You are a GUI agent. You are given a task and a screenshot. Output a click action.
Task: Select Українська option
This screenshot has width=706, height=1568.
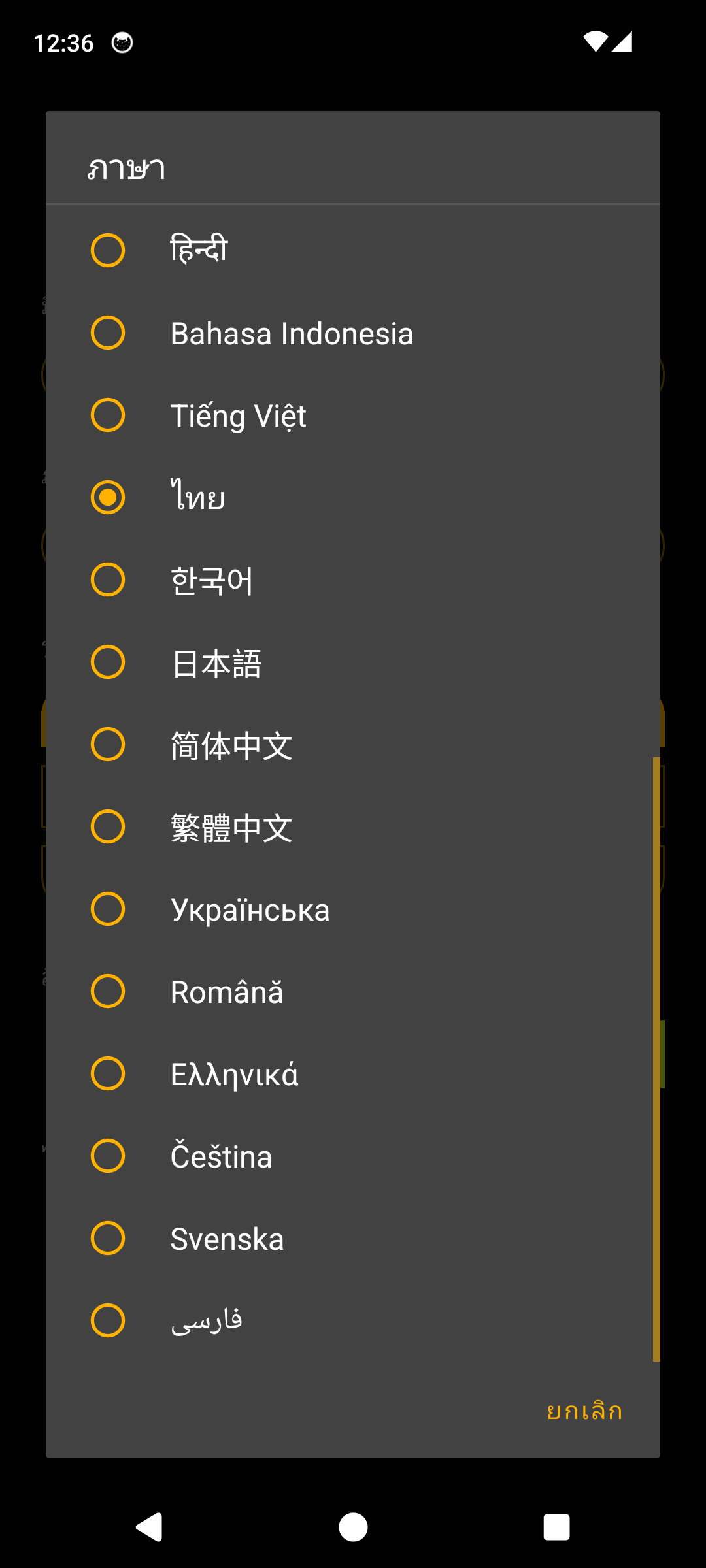353,909
